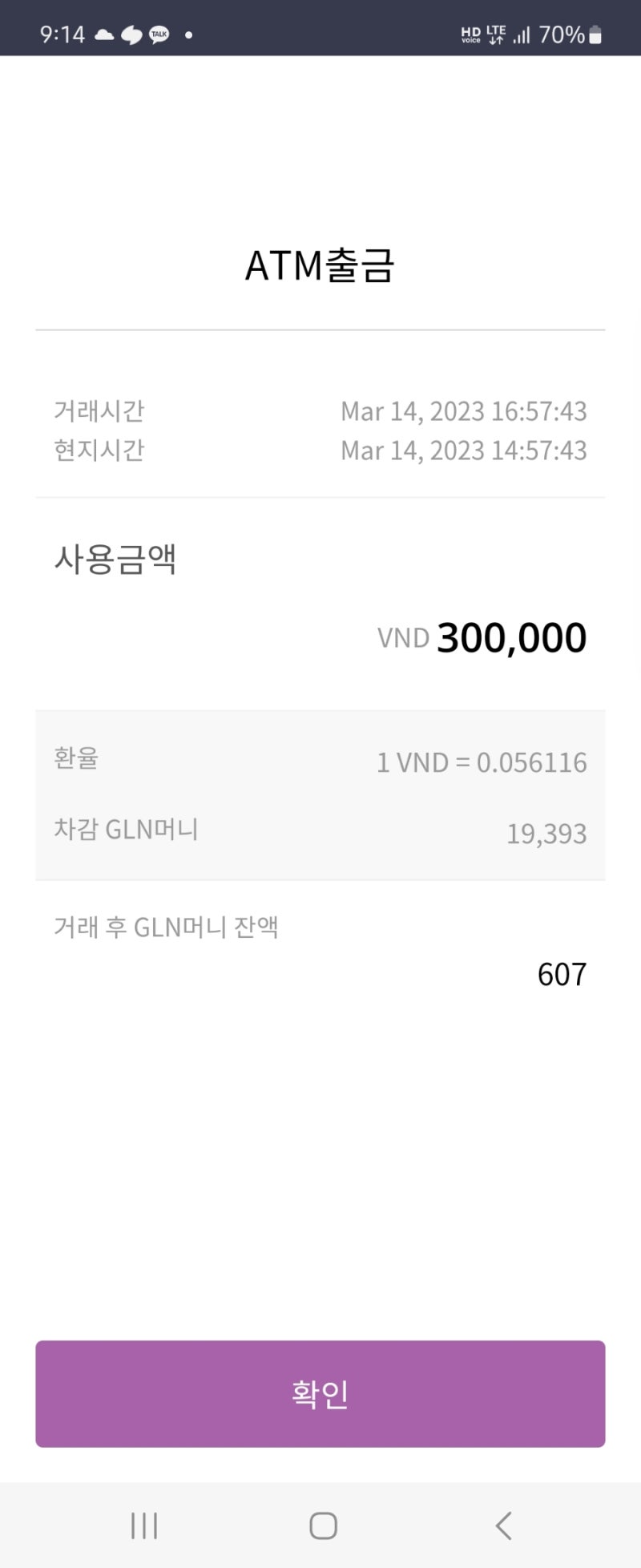This screenshot has height=1568, width=641.
Task: Tap the HD Voice indicator icon
Action: [x=471, y=32]
